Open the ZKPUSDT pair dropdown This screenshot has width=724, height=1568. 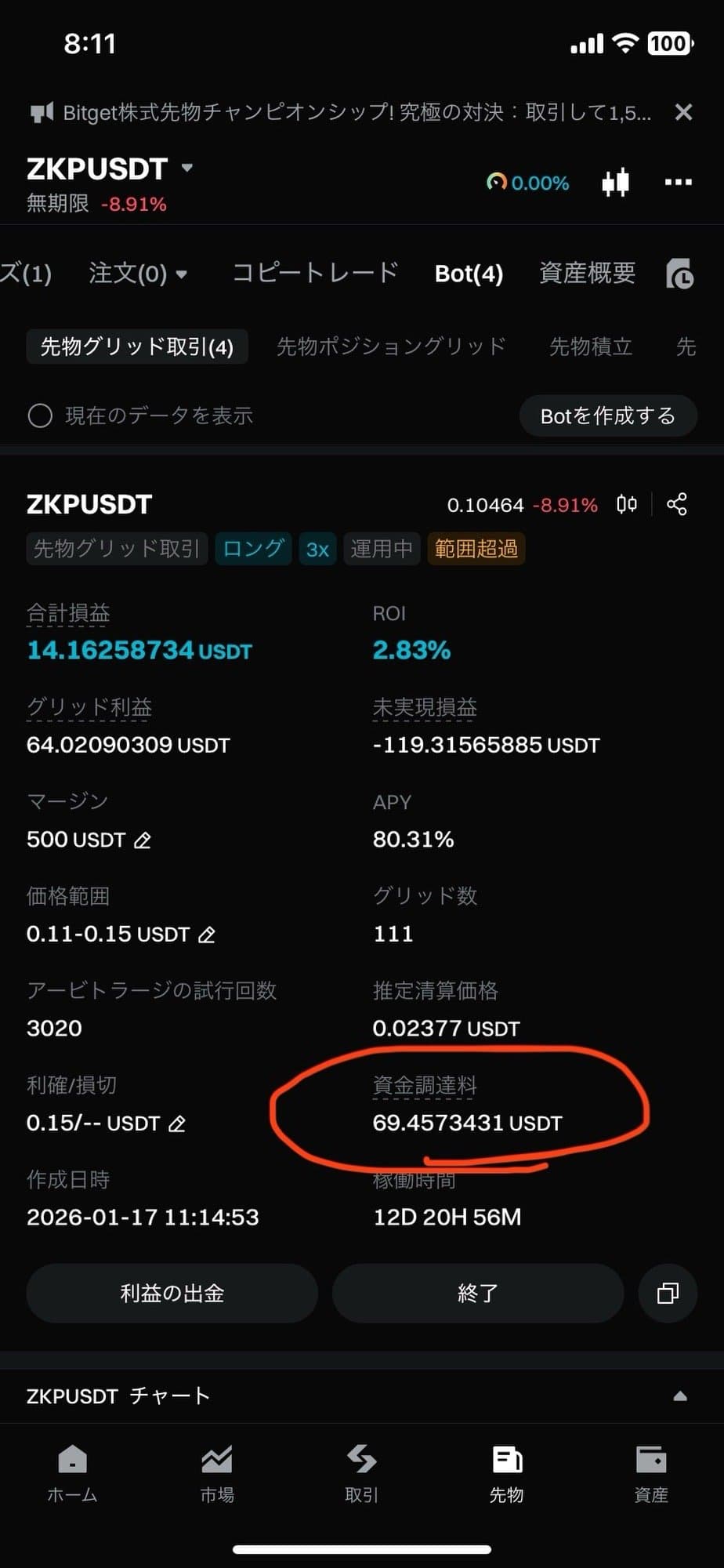pos(187,168)
